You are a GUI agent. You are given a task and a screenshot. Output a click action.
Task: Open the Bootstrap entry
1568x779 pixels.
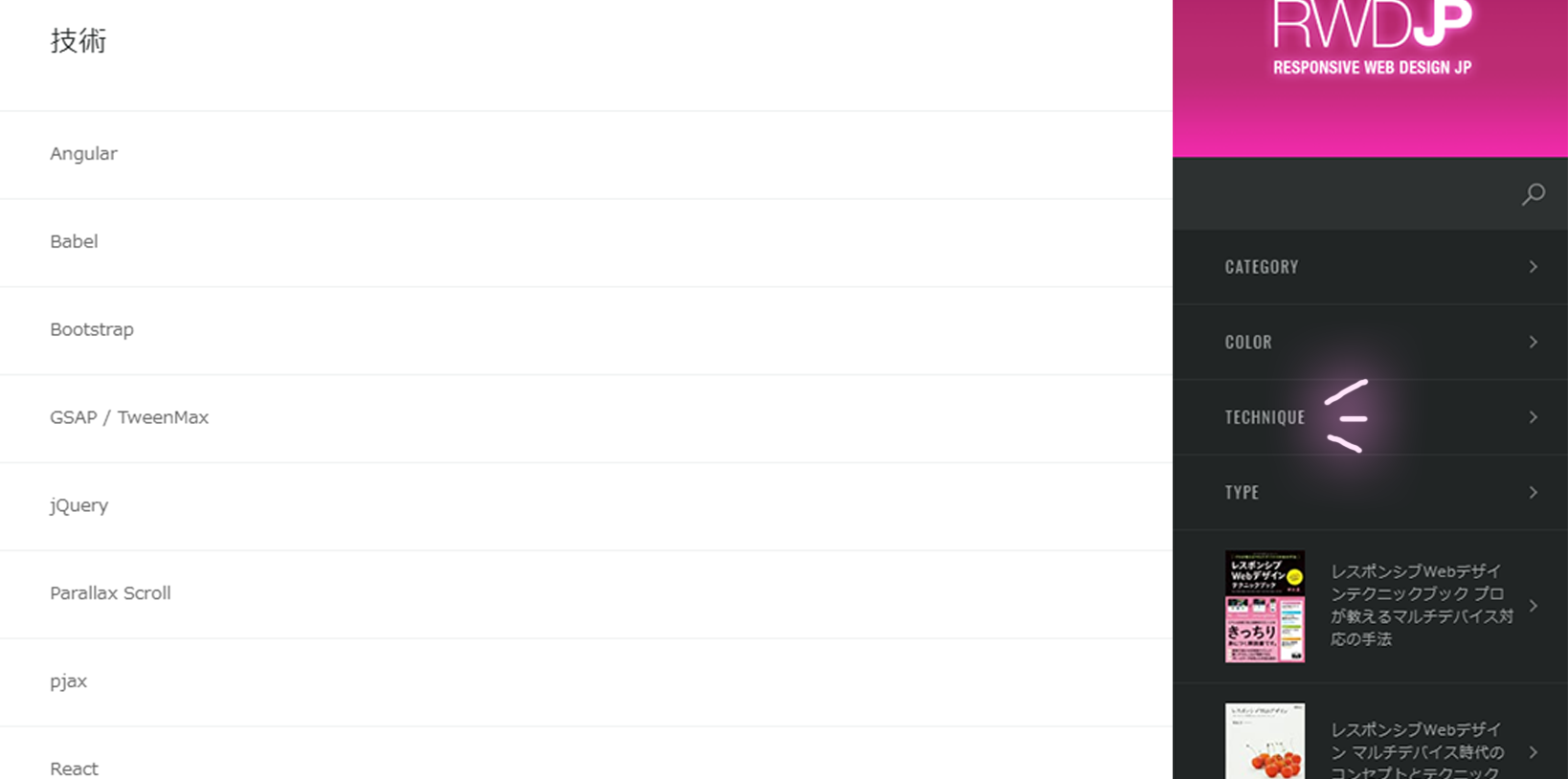[x=92, y=330]
